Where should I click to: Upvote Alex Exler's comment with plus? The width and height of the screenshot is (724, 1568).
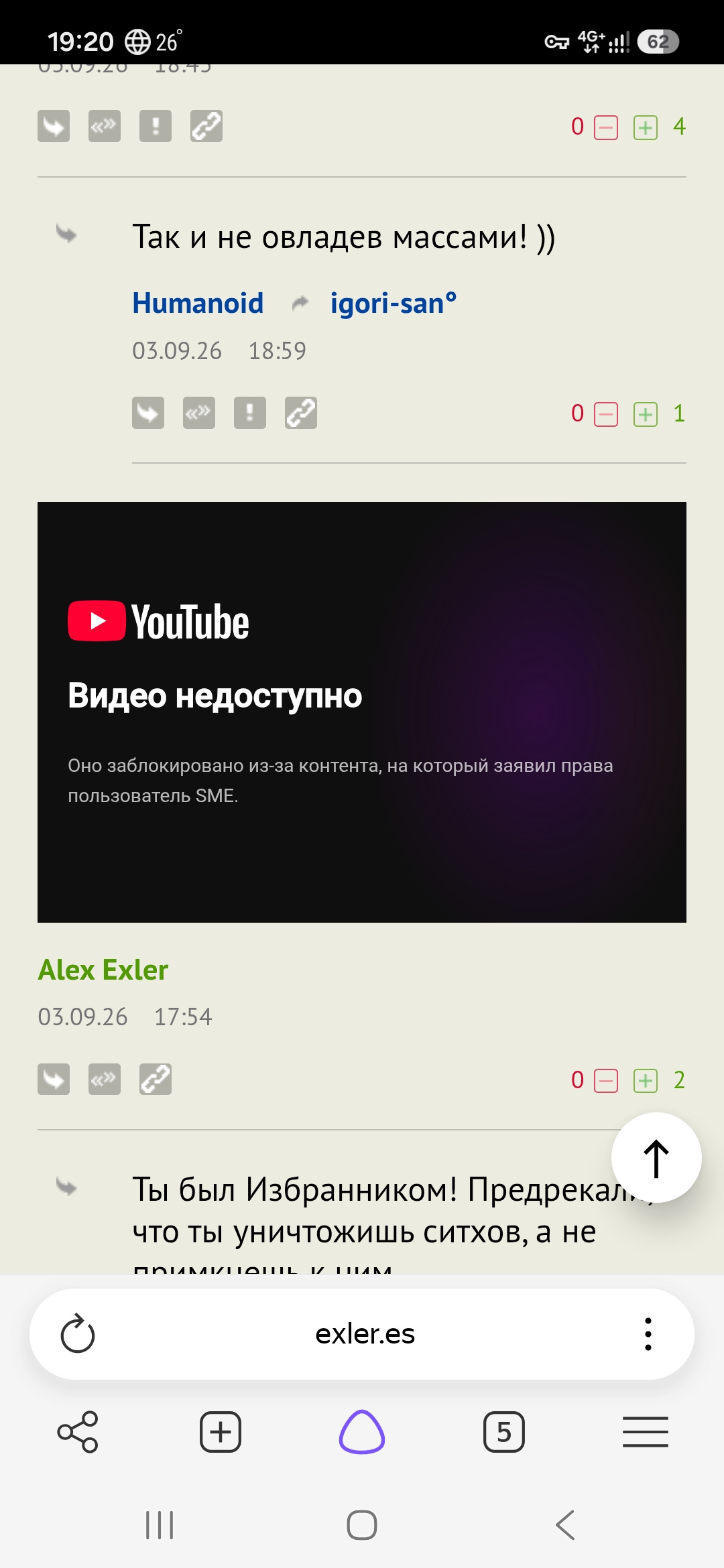coord(646,1081)
